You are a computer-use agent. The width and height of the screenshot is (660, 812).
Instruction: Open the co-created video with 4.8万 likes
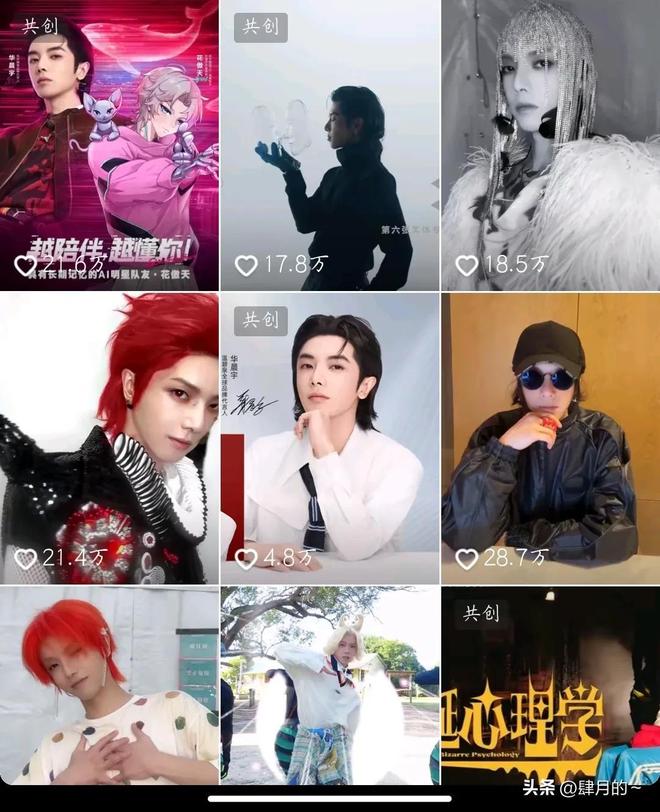pyautogui.click(x=330, y=438)
